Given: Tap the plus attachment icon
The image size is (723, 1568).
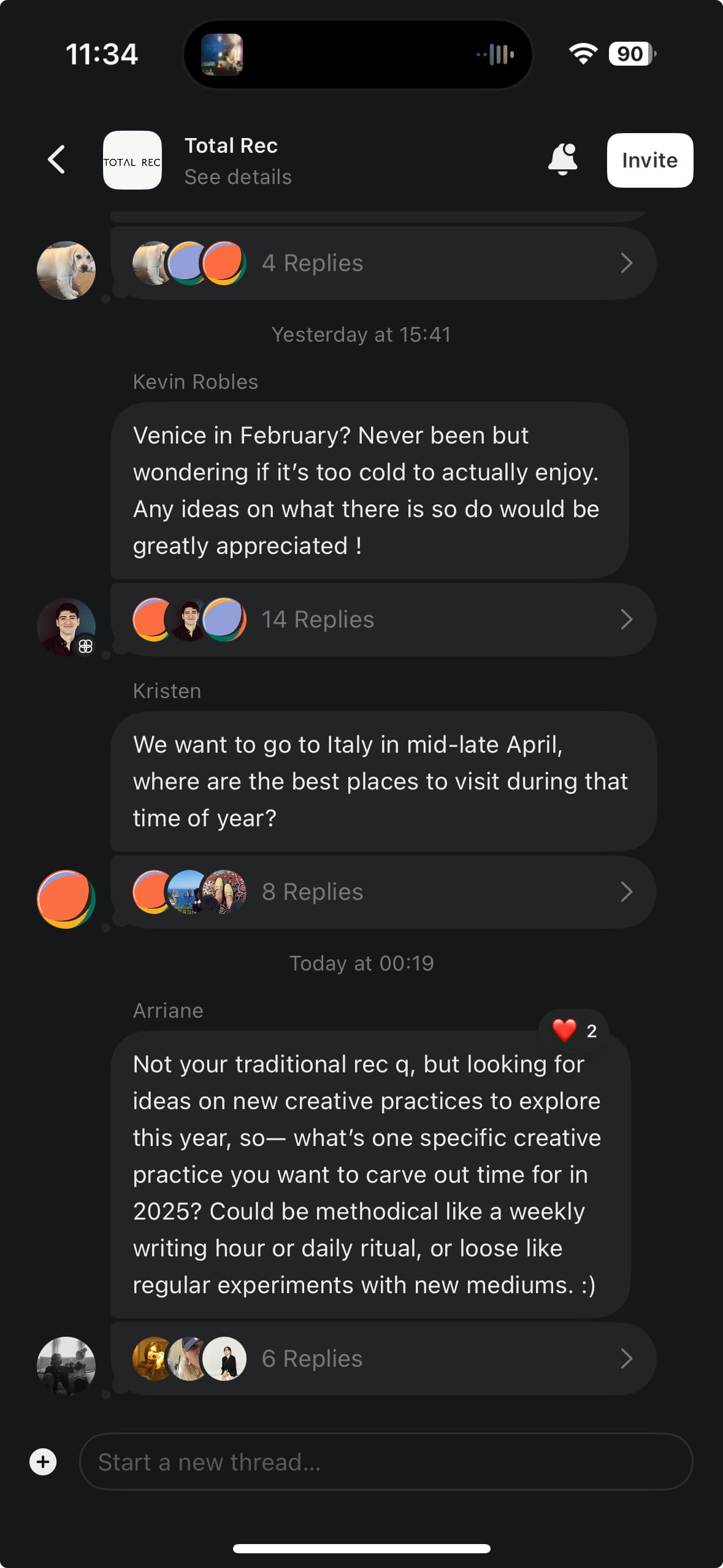Looking at the screenshot, I should click(x=43, y=1461).
